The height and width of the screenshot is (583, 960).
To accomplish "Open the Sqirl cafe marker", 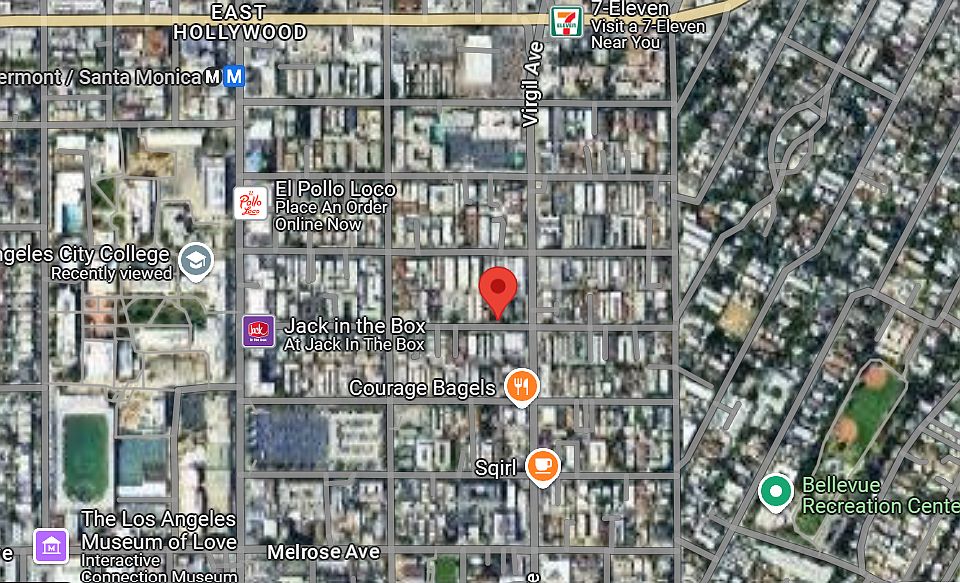I will click(542, 465).
